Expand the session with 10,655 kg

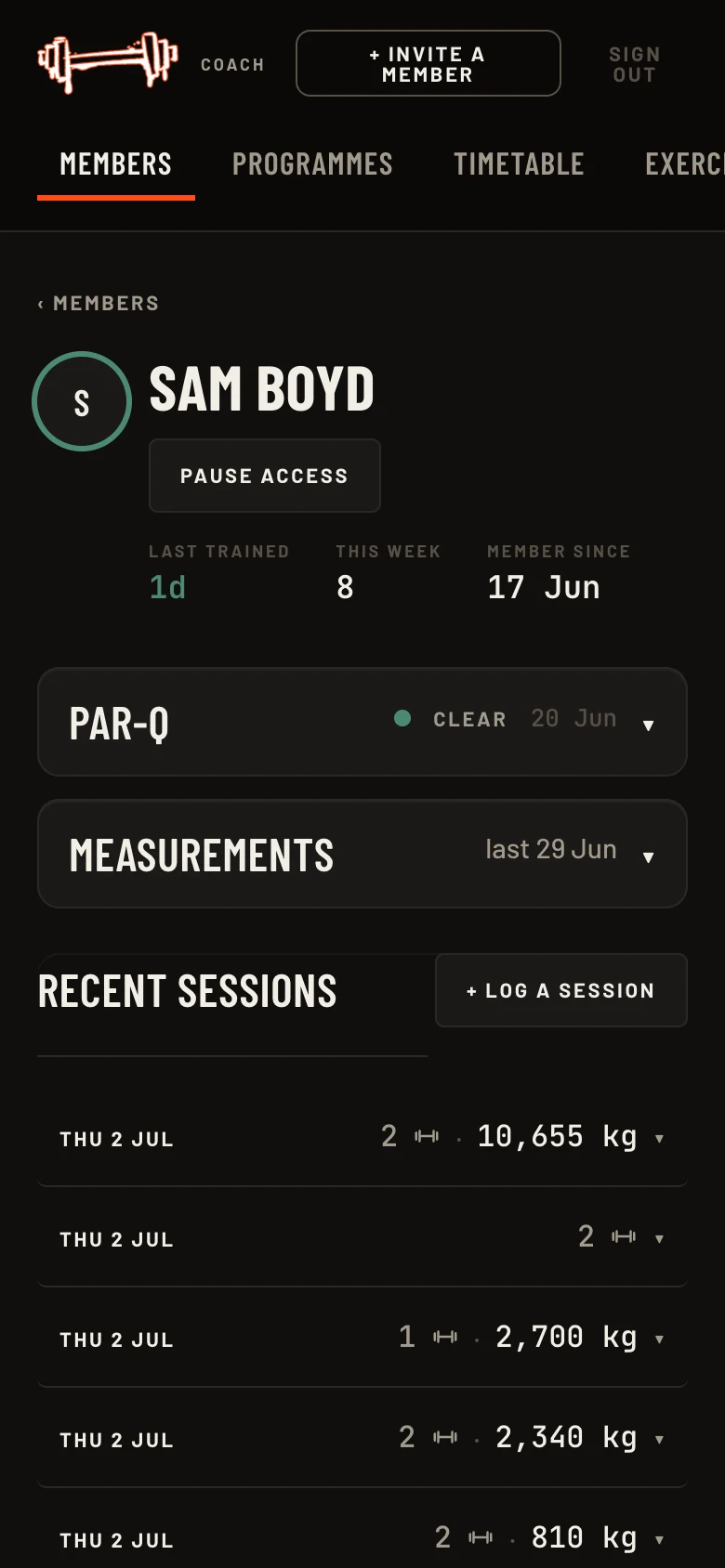362,1137
